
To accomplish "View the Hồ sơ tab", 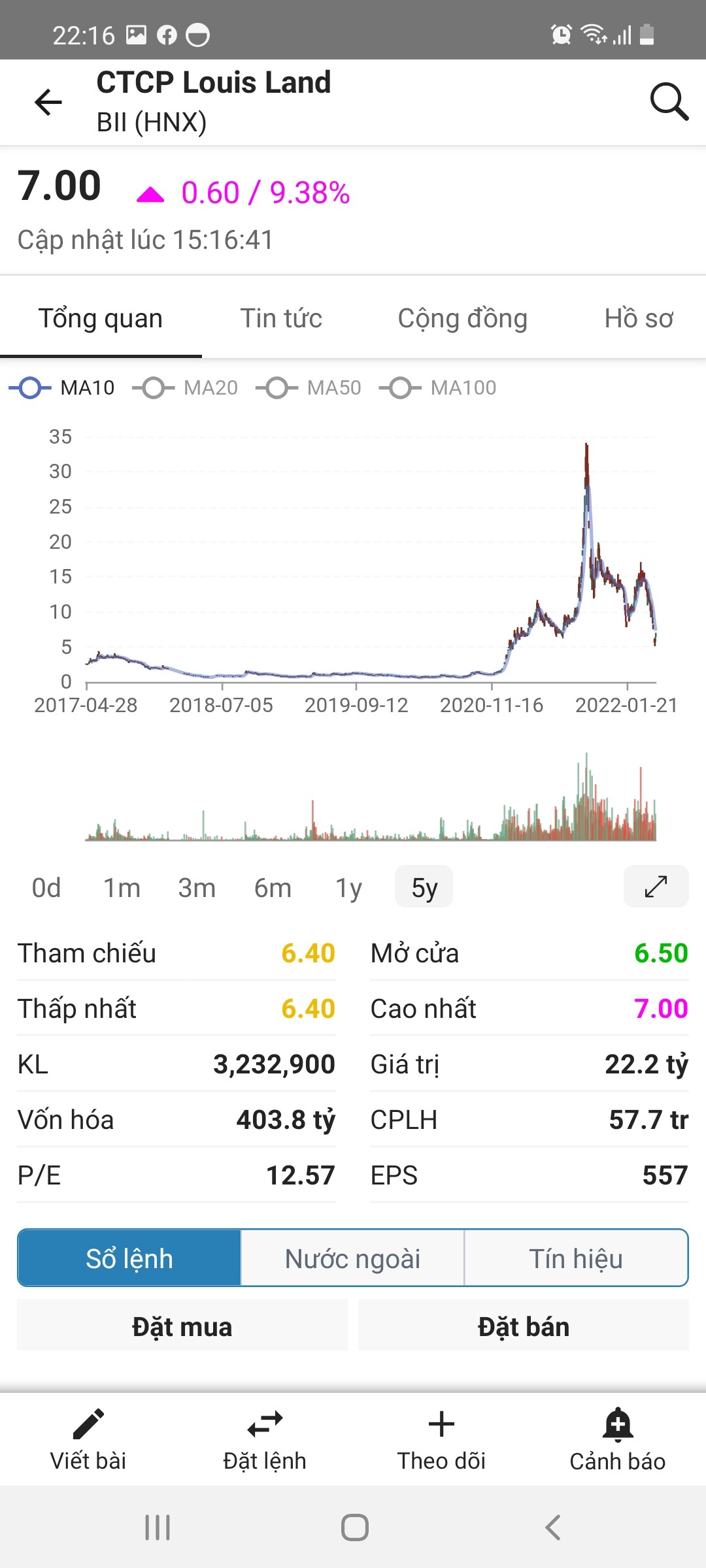I will coord(638,319).
